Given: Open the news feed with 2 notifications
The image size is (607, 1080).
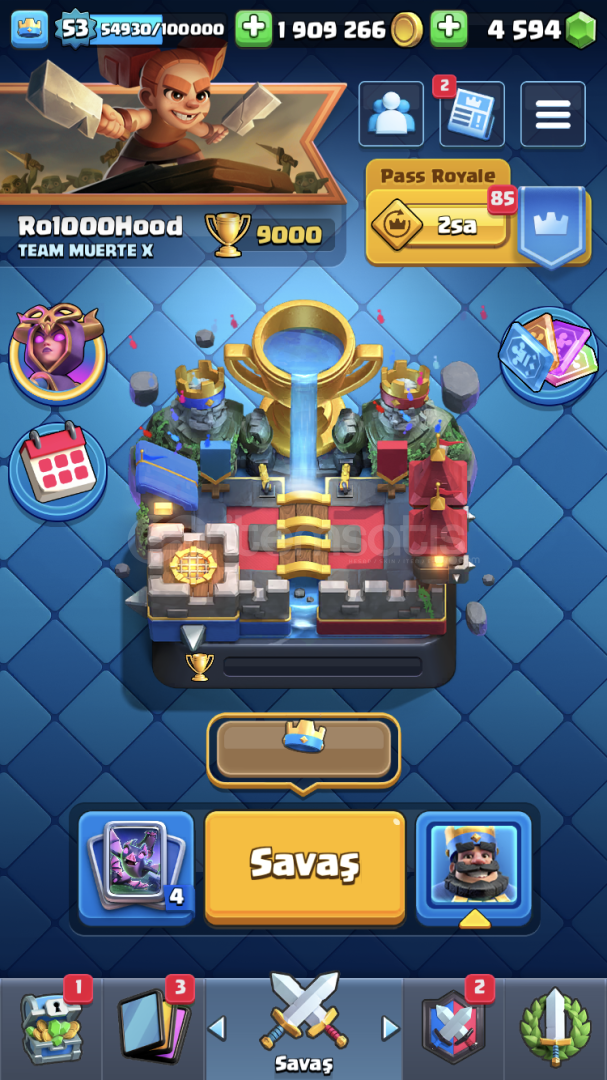Looking at the screenshot, I should 472,114.
